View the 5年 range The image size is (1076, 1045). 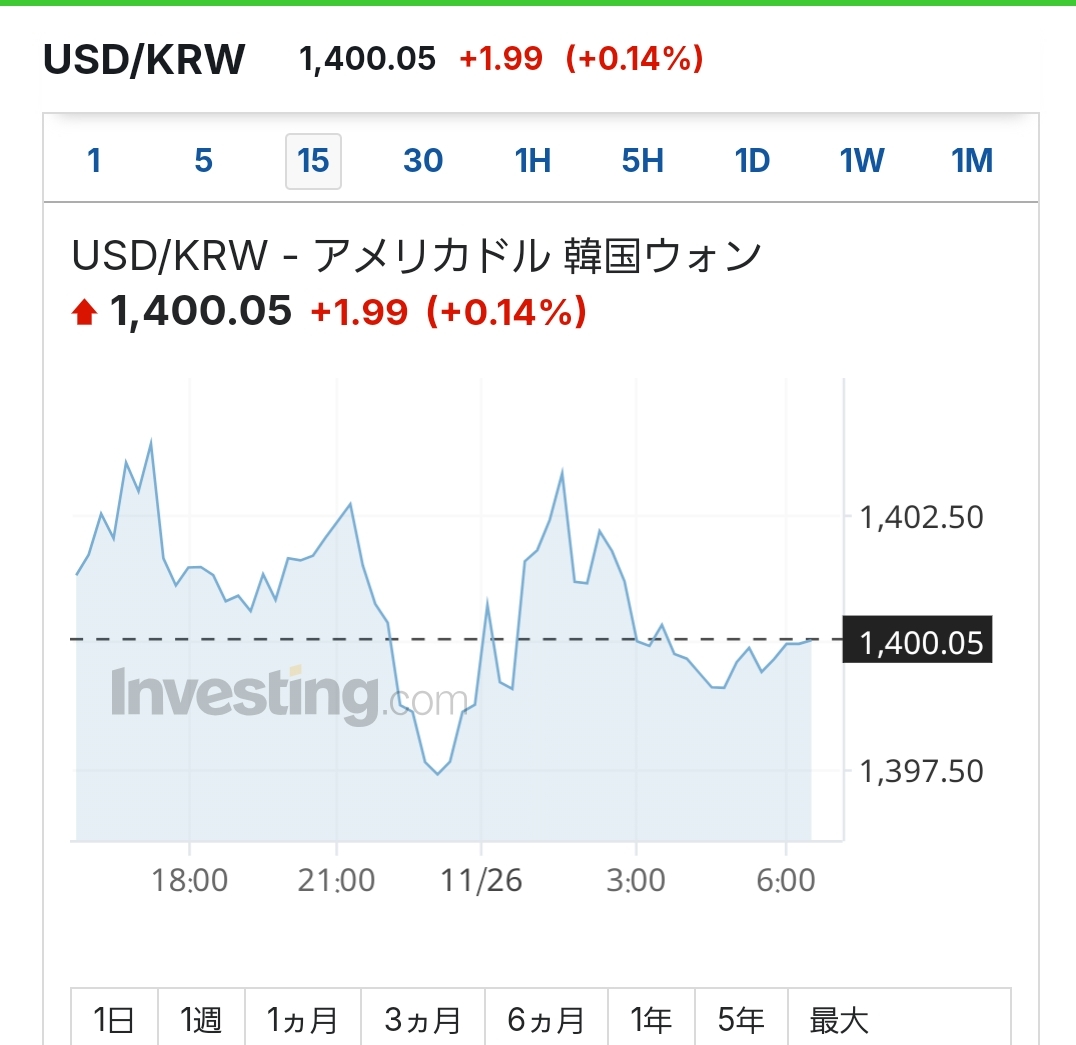click(x=741, y=1020)
